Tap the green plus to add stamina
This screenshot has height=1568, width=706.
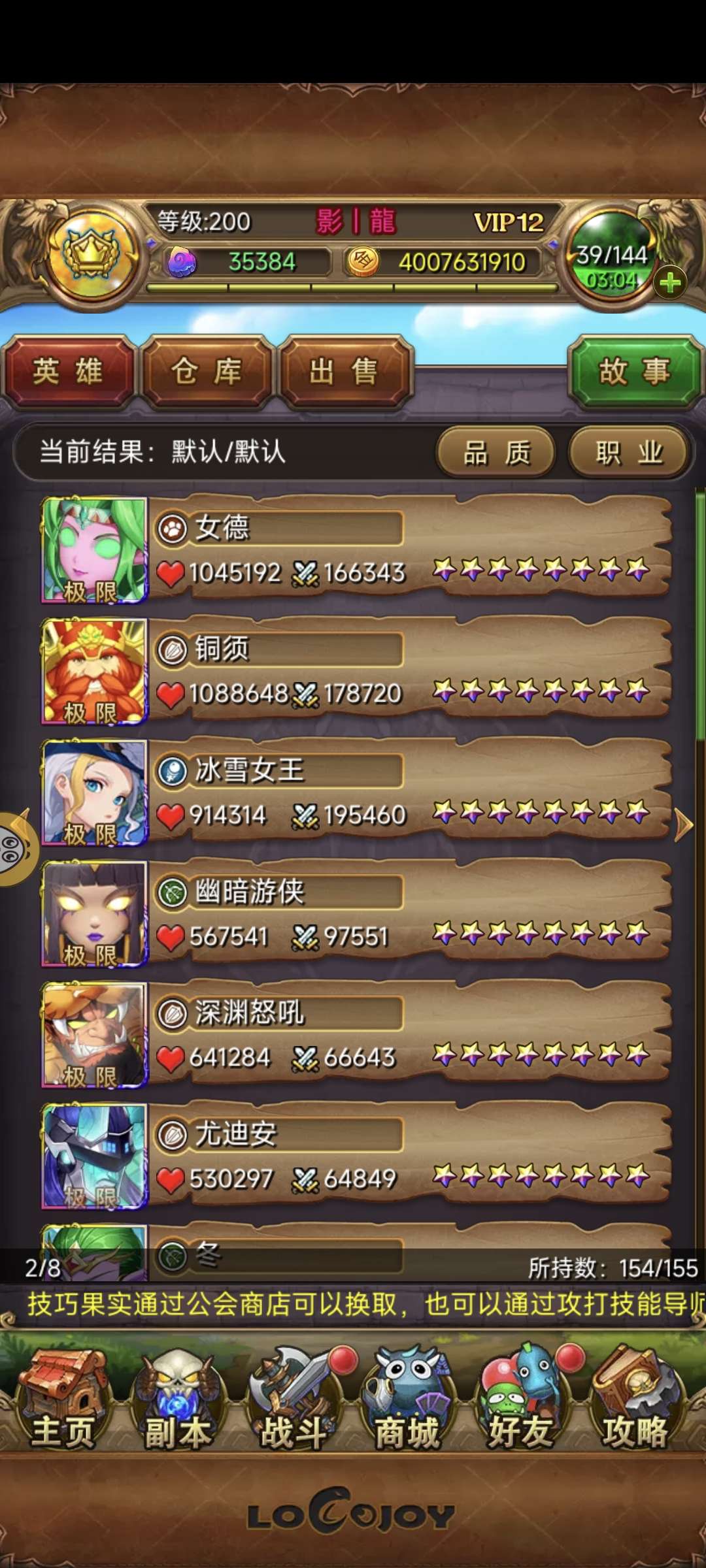(x=670, y=283)
